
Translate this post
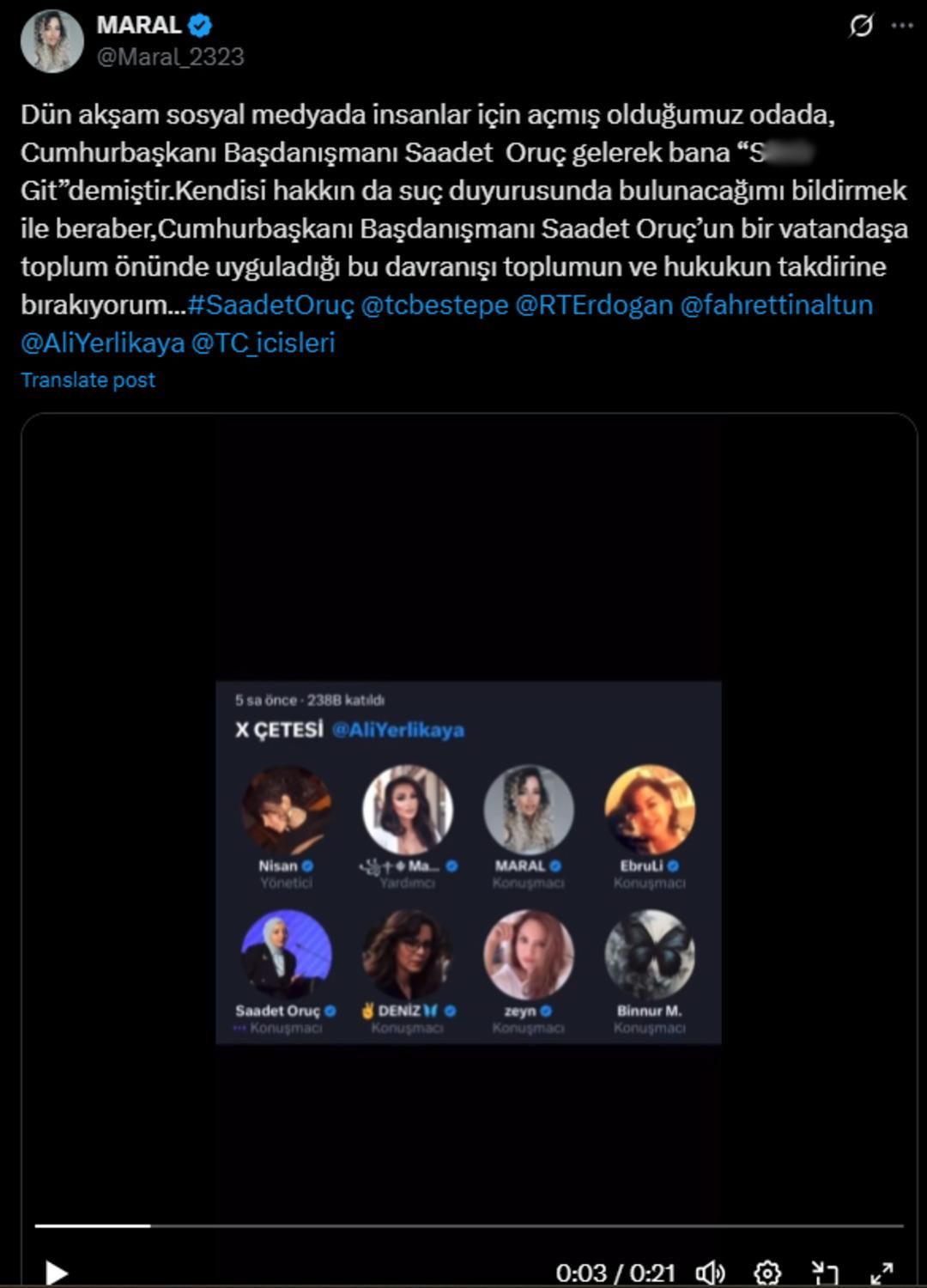tap(88, 380)
